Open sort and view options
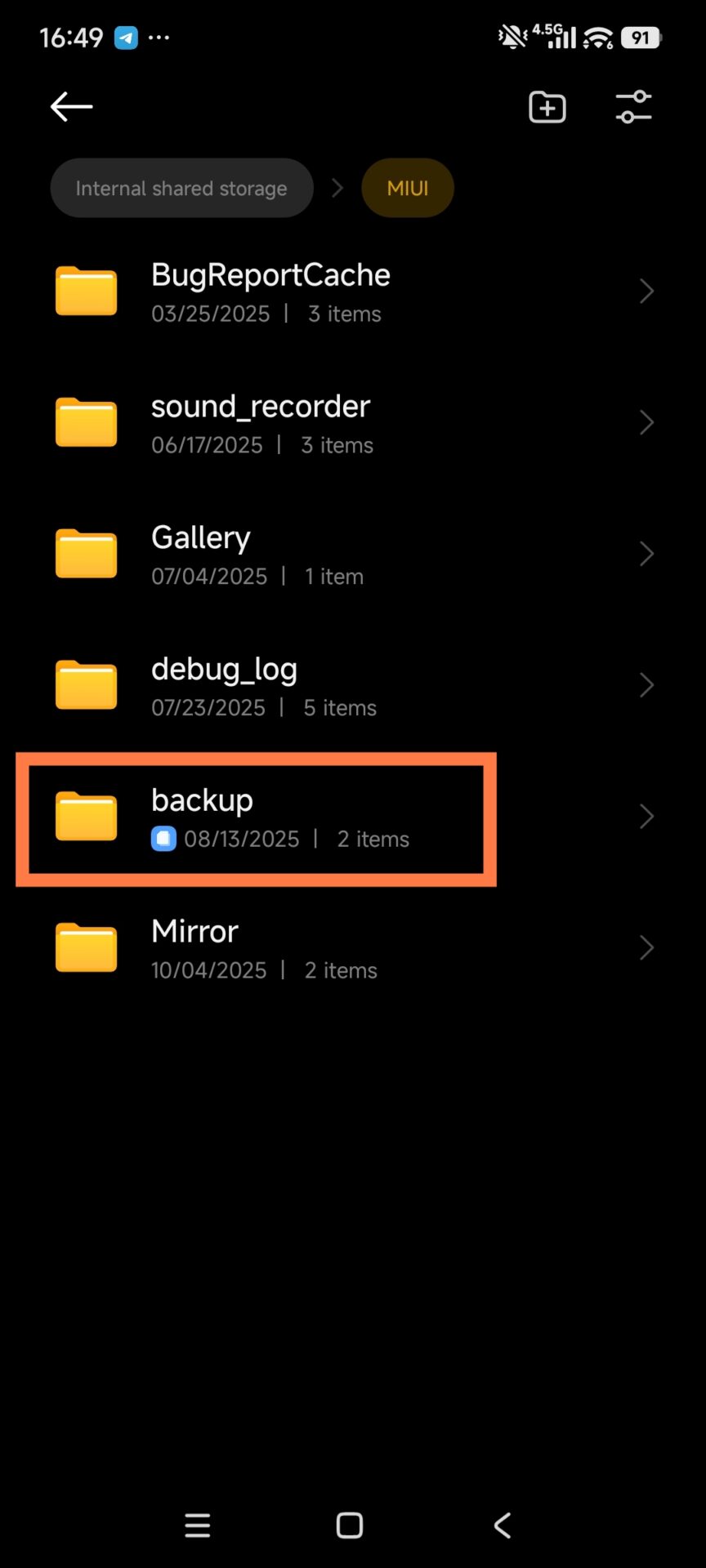The width and height of the screenshot is (706, 1568). click(633, 107)
